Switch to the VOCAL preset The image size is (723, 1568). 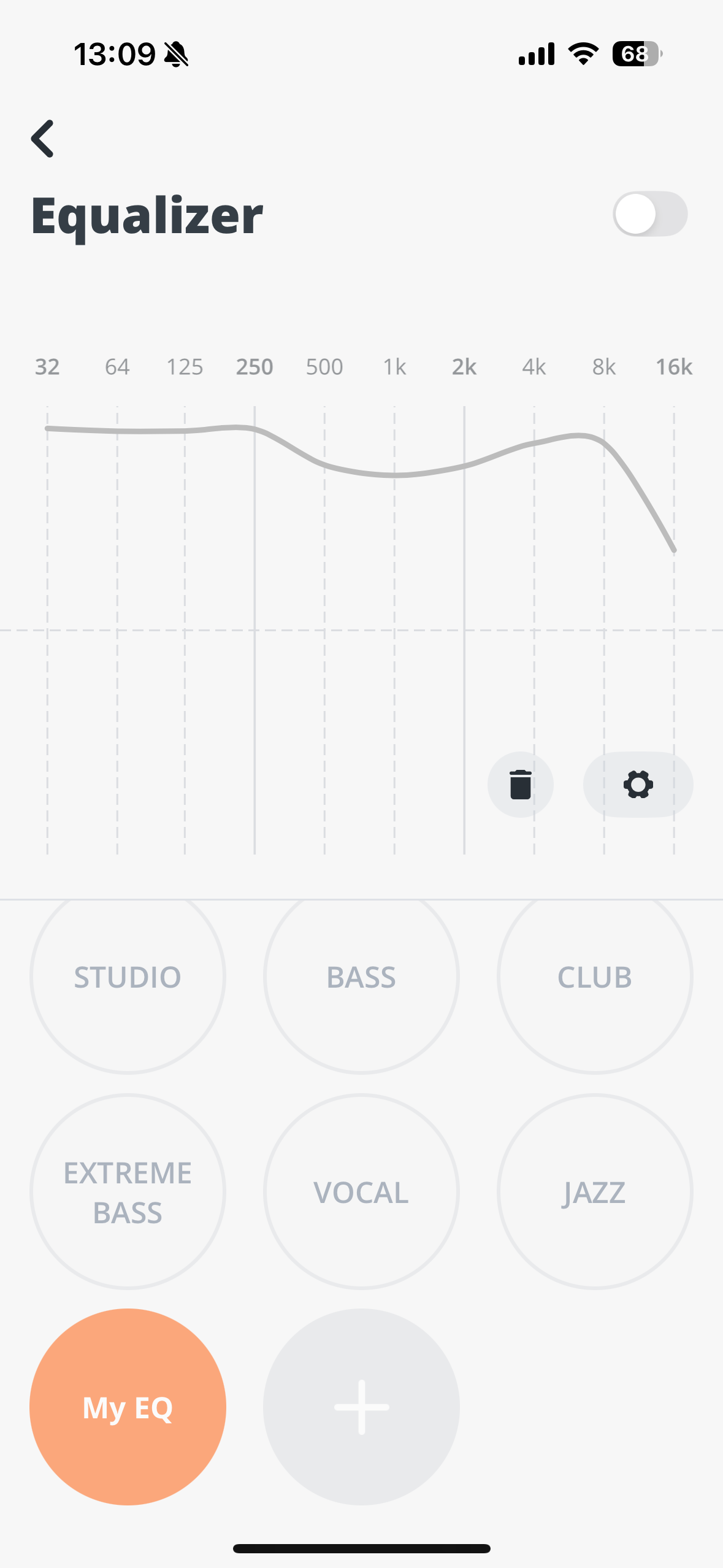click(361, 1192)
